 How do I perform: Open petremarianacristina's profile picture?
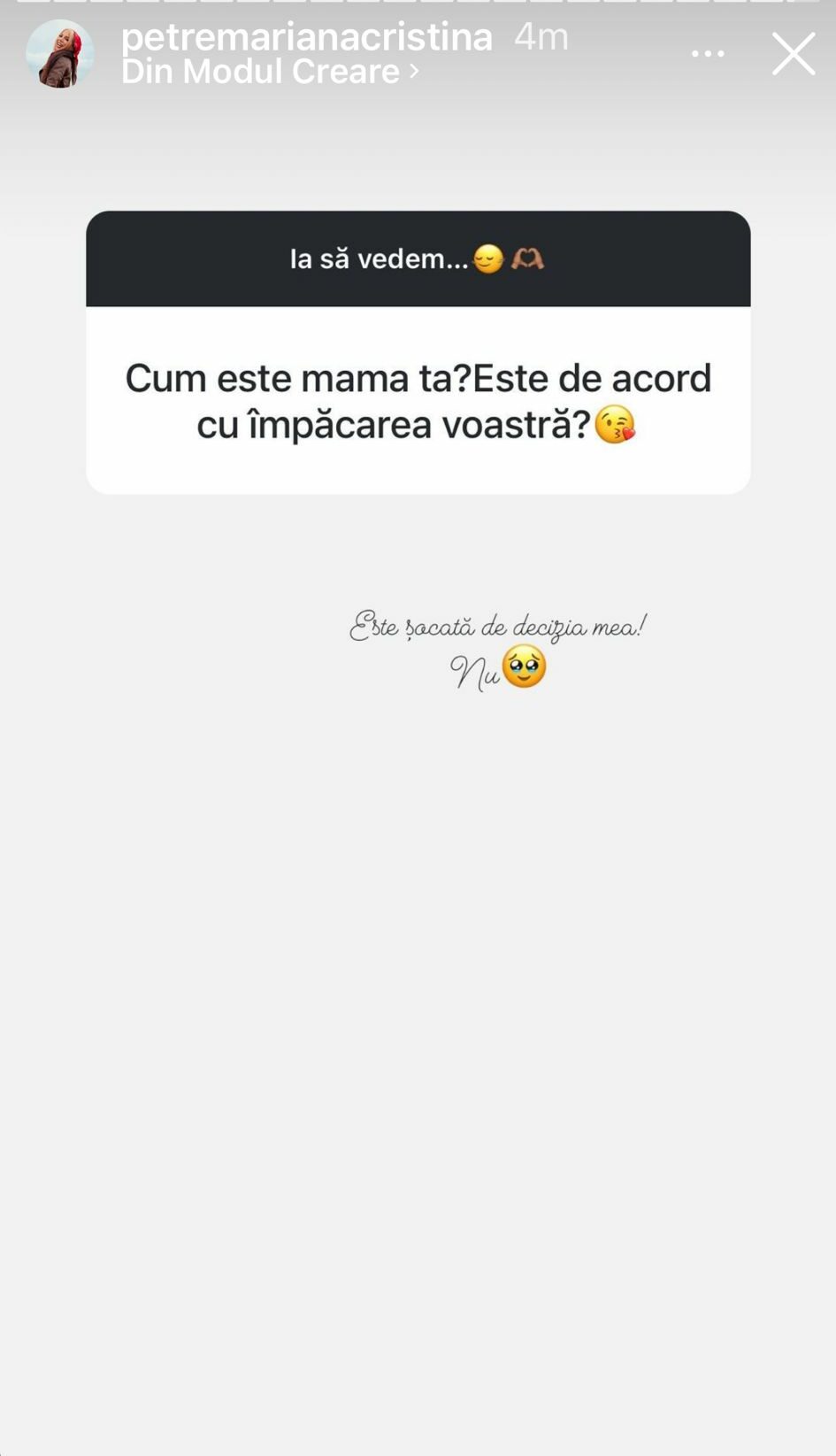pos(60,54)
